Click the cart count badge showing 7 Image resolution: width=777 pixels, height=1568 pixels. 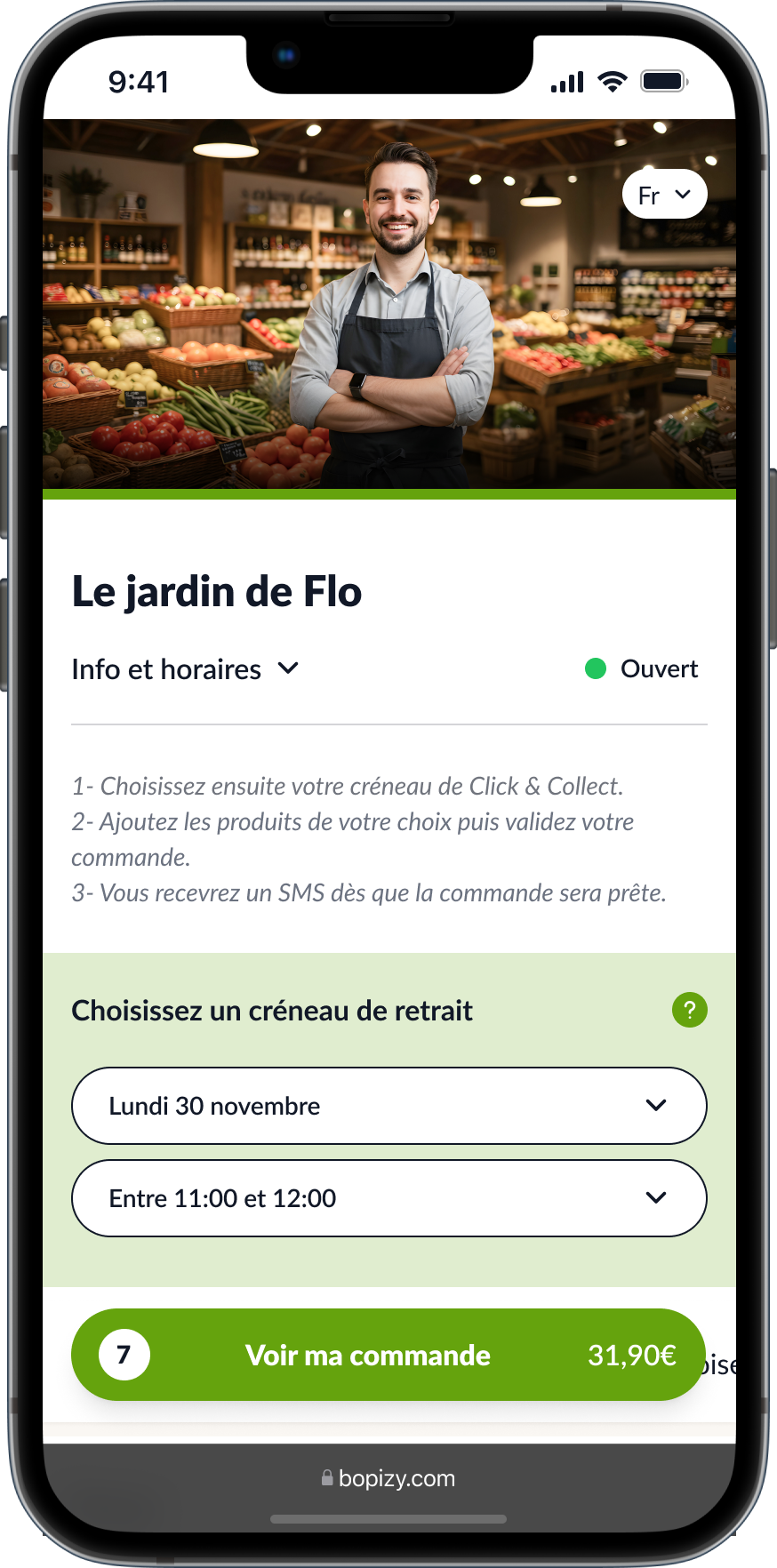click(x=124, y=1355)
